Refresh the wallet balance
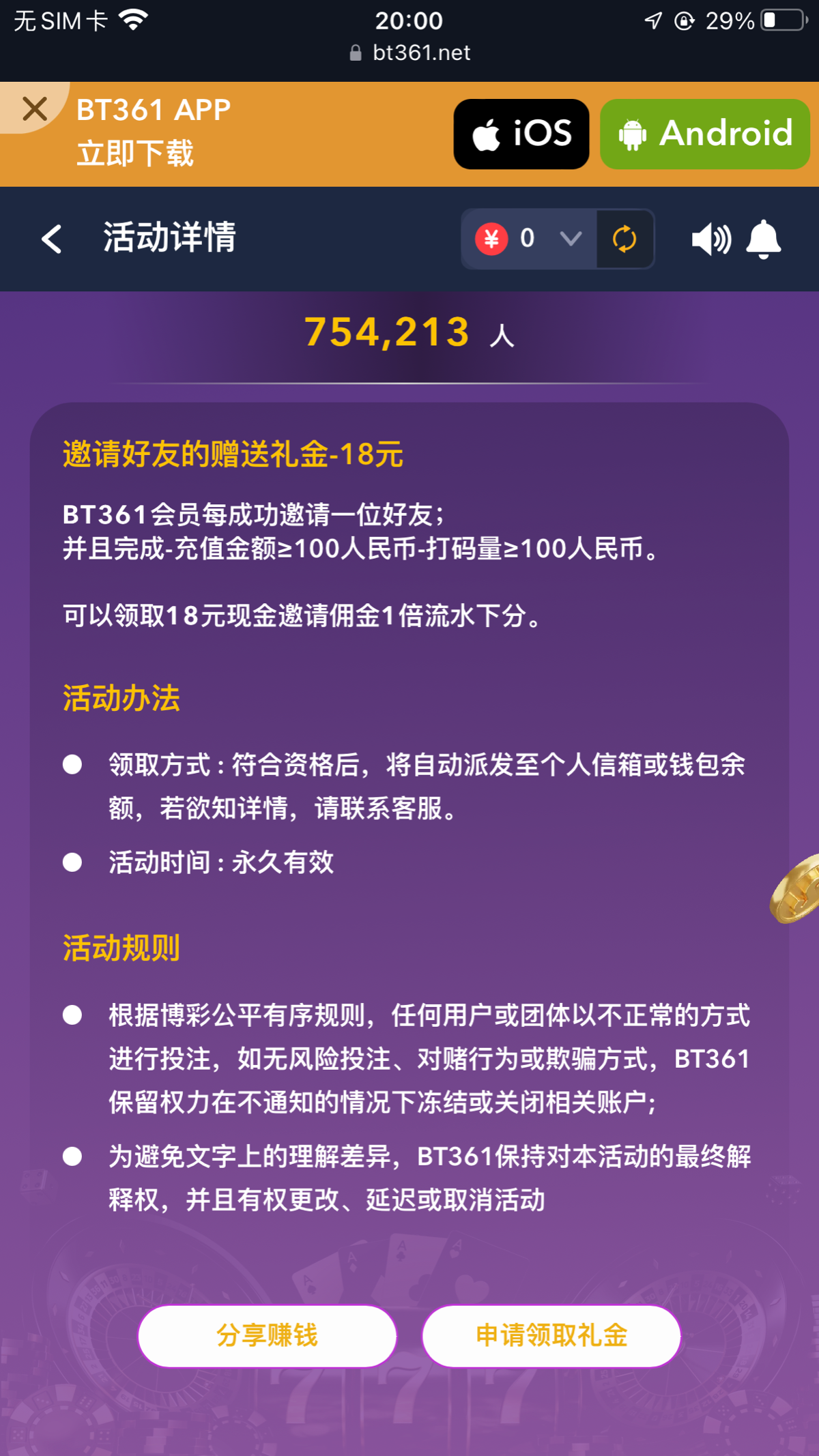The width and height of the screenshot is (819, 1456). coord(624,239)
